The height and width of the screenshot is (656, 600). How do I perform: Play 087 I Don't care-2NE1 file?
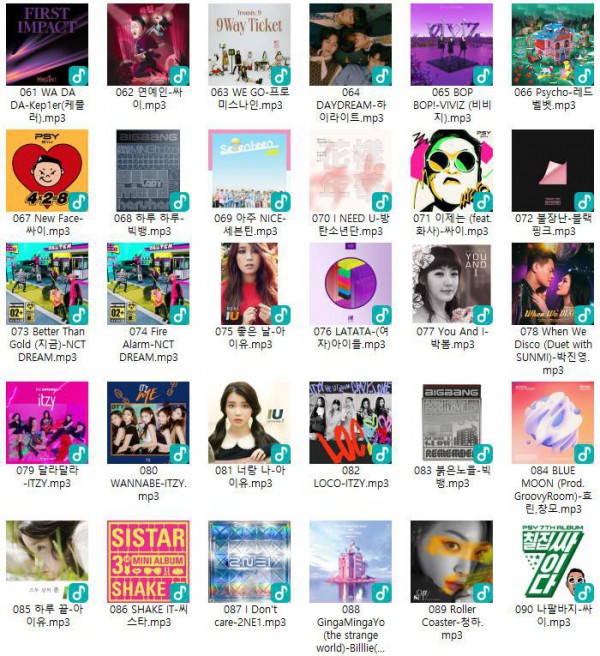click(x=249, y=561)
